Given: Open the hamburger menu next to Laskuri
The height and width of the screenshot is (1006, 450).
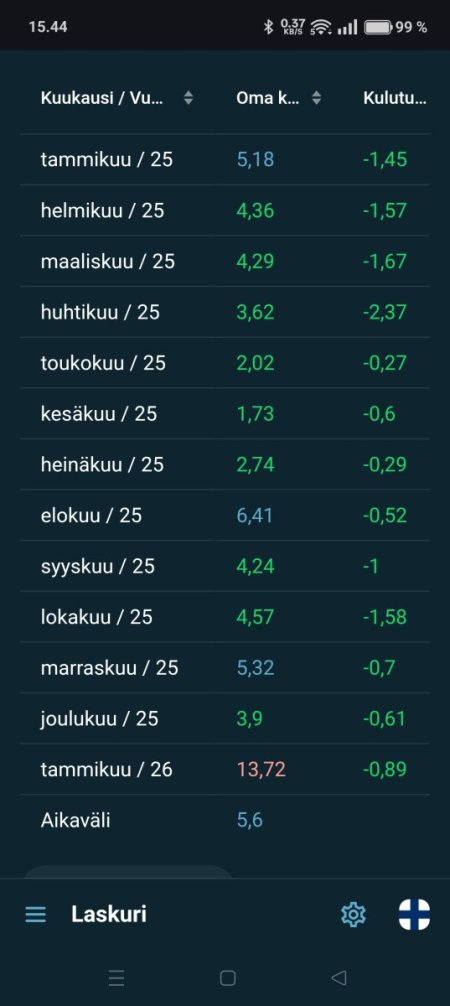Looking at the screenshot, I should (35, 914).
